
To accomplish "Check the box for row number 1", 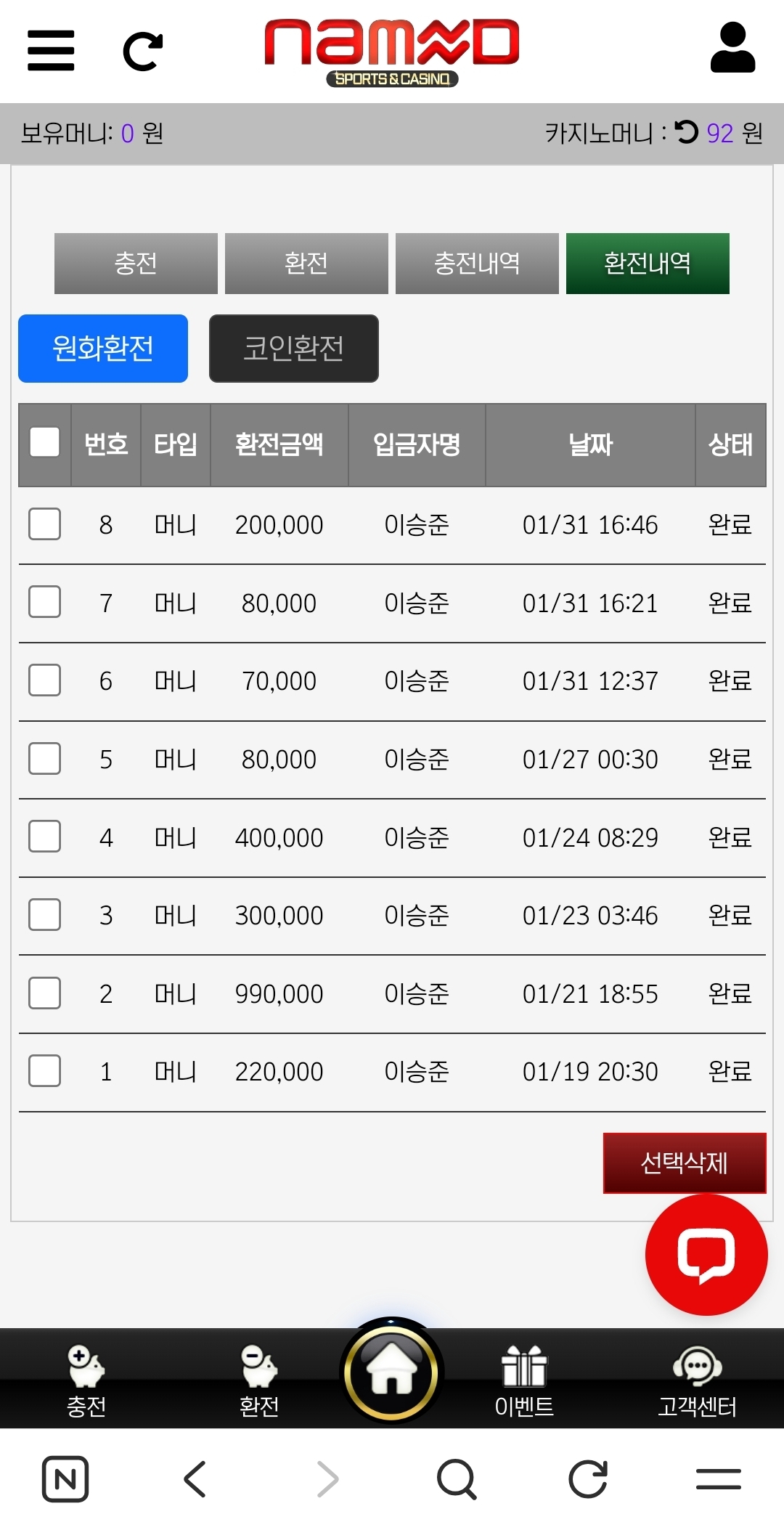I will (x=44, y=1070).
